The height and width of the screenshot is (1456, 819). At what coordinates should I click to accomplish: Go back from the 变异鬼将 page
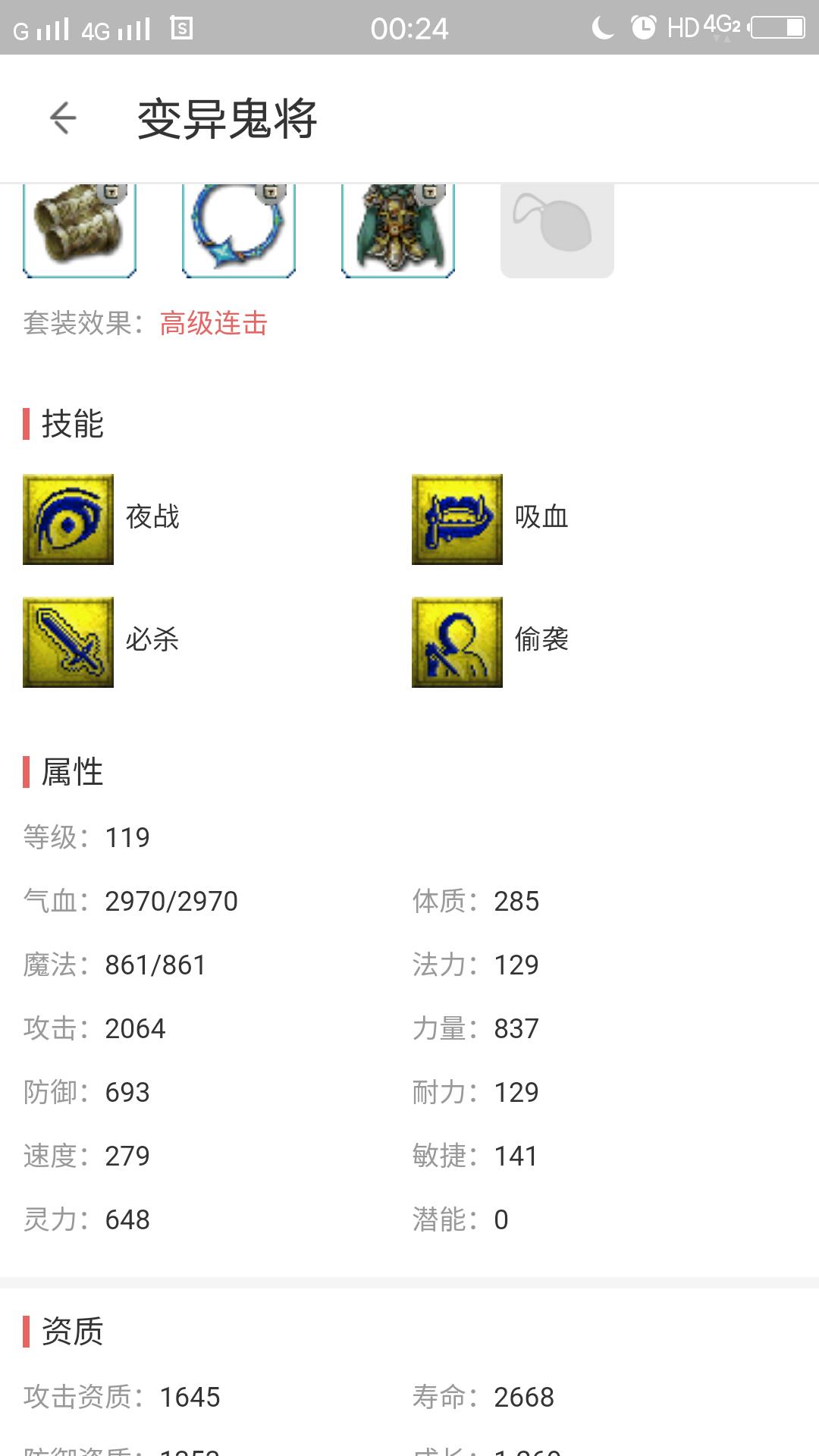click(x=63, y=118)
